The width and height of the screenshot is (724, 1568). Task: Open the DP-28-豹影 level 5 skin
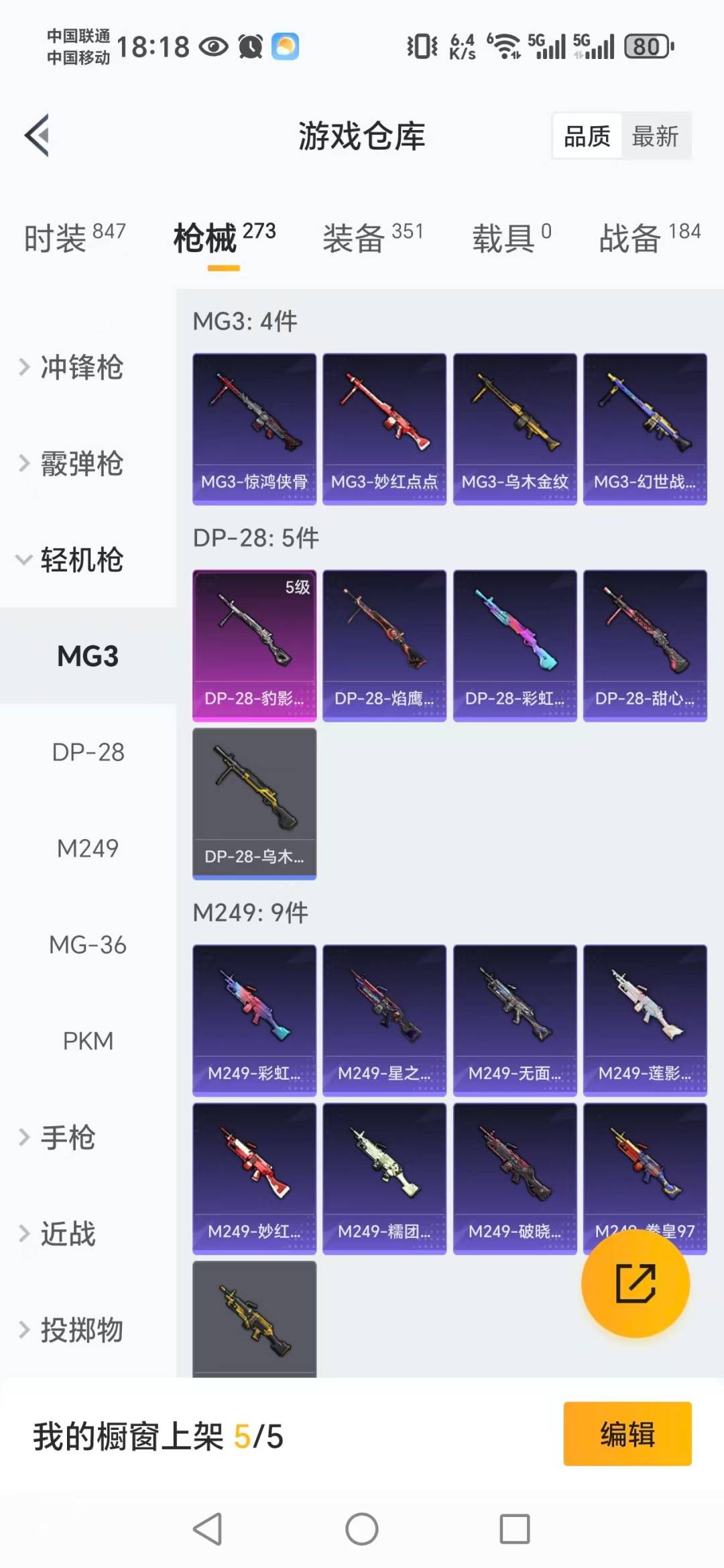pos(253,644)
